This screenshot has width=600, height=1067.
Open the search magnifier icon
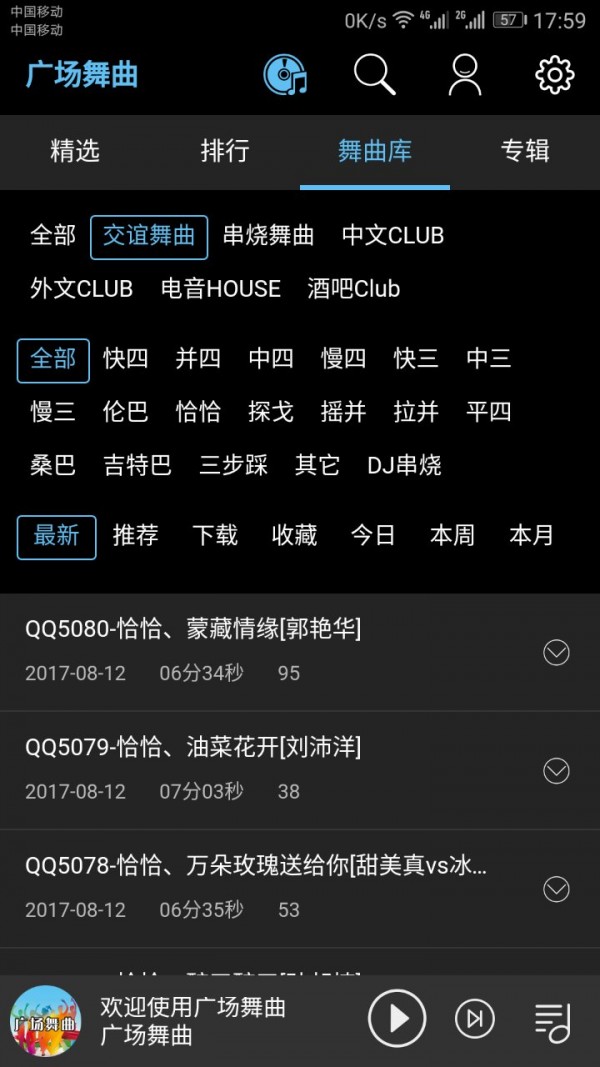[x=375, y=75]
